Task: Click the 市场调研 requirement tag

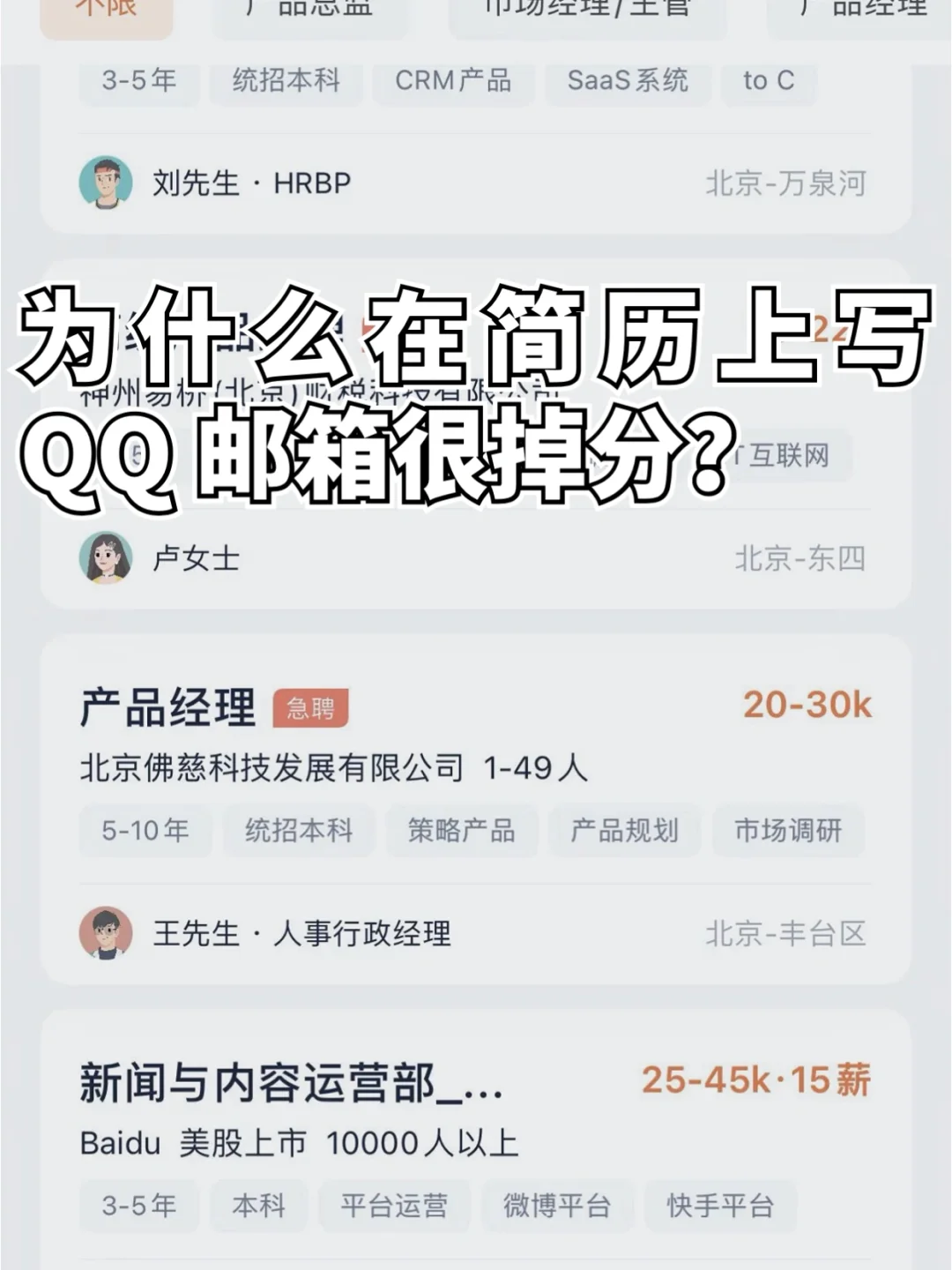Action: 788,830
